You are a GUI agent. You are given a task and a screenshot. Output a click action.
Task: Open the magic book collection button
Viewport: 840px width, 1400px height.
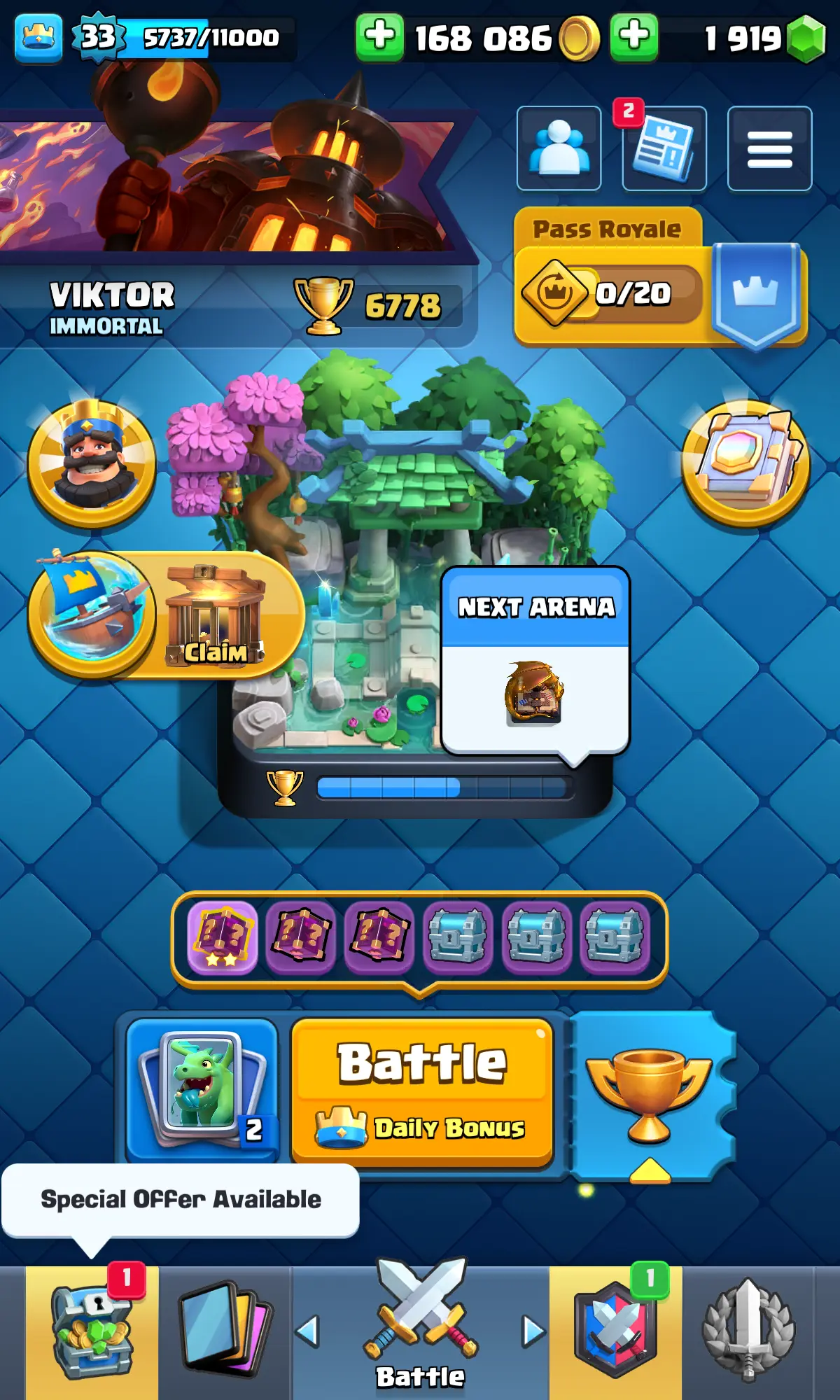746,462
